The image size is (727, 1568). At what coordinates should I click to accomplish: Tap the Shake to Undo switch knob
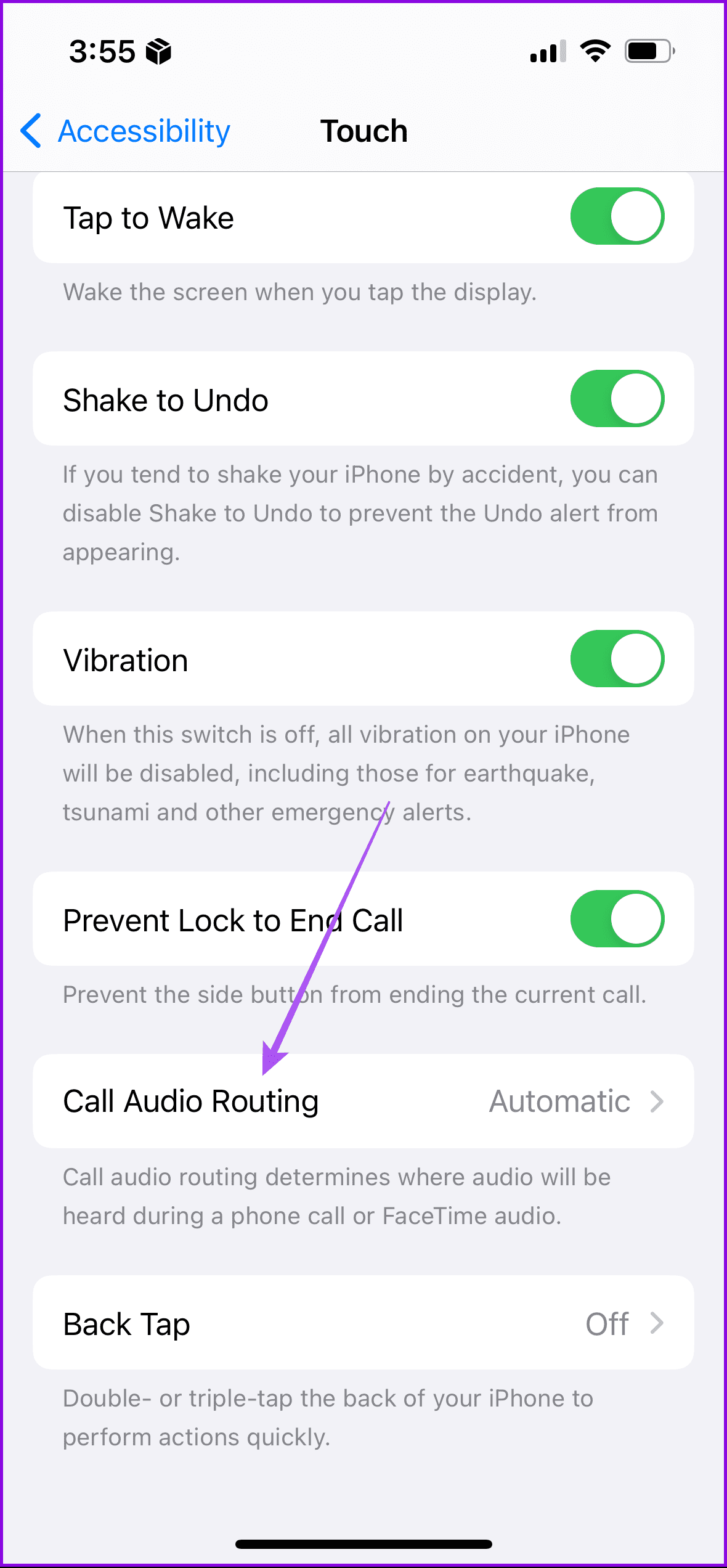pyautogui.click(x=635, y=398)
